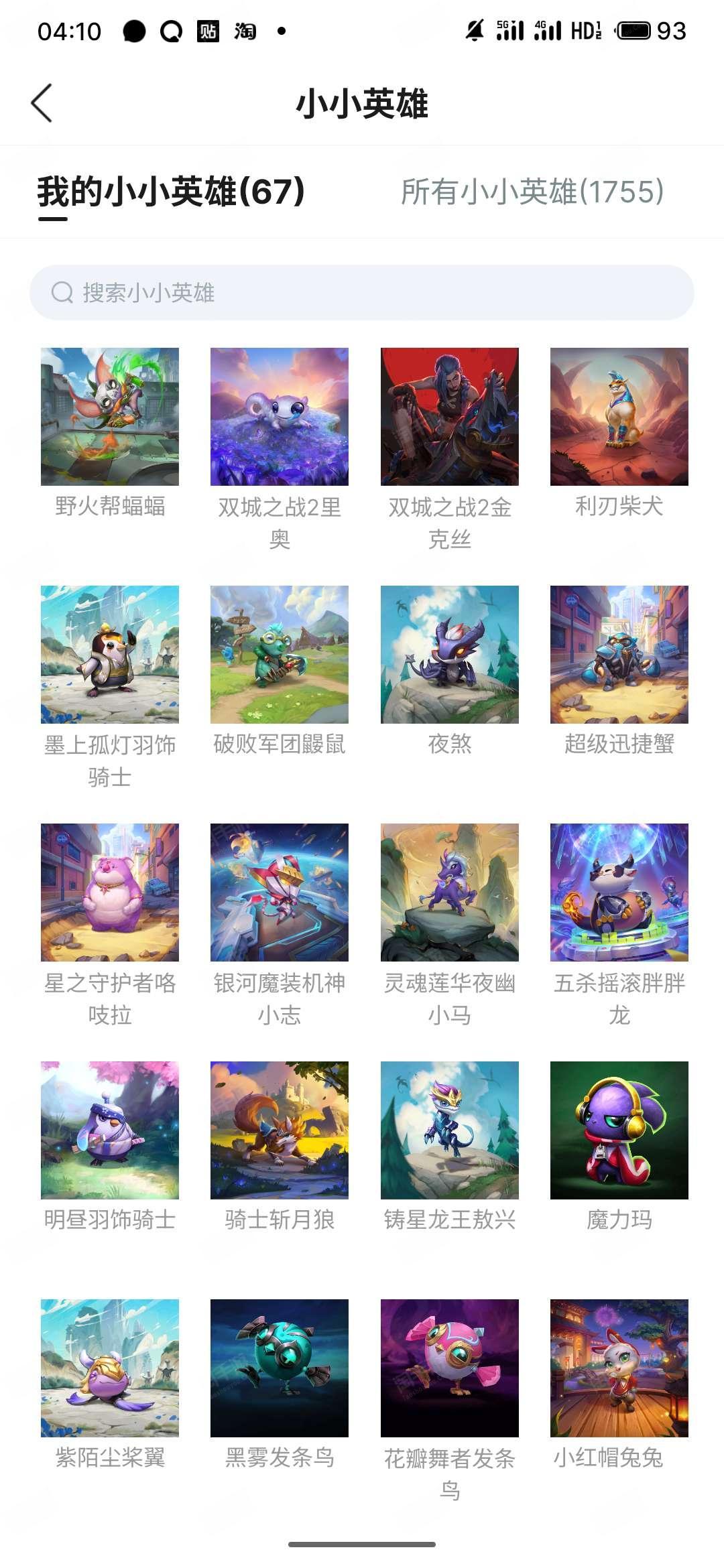This screenshot has height=1568, width=724.
Task: View the 双城之战2金克丝 tile
Action: (450, 417)
